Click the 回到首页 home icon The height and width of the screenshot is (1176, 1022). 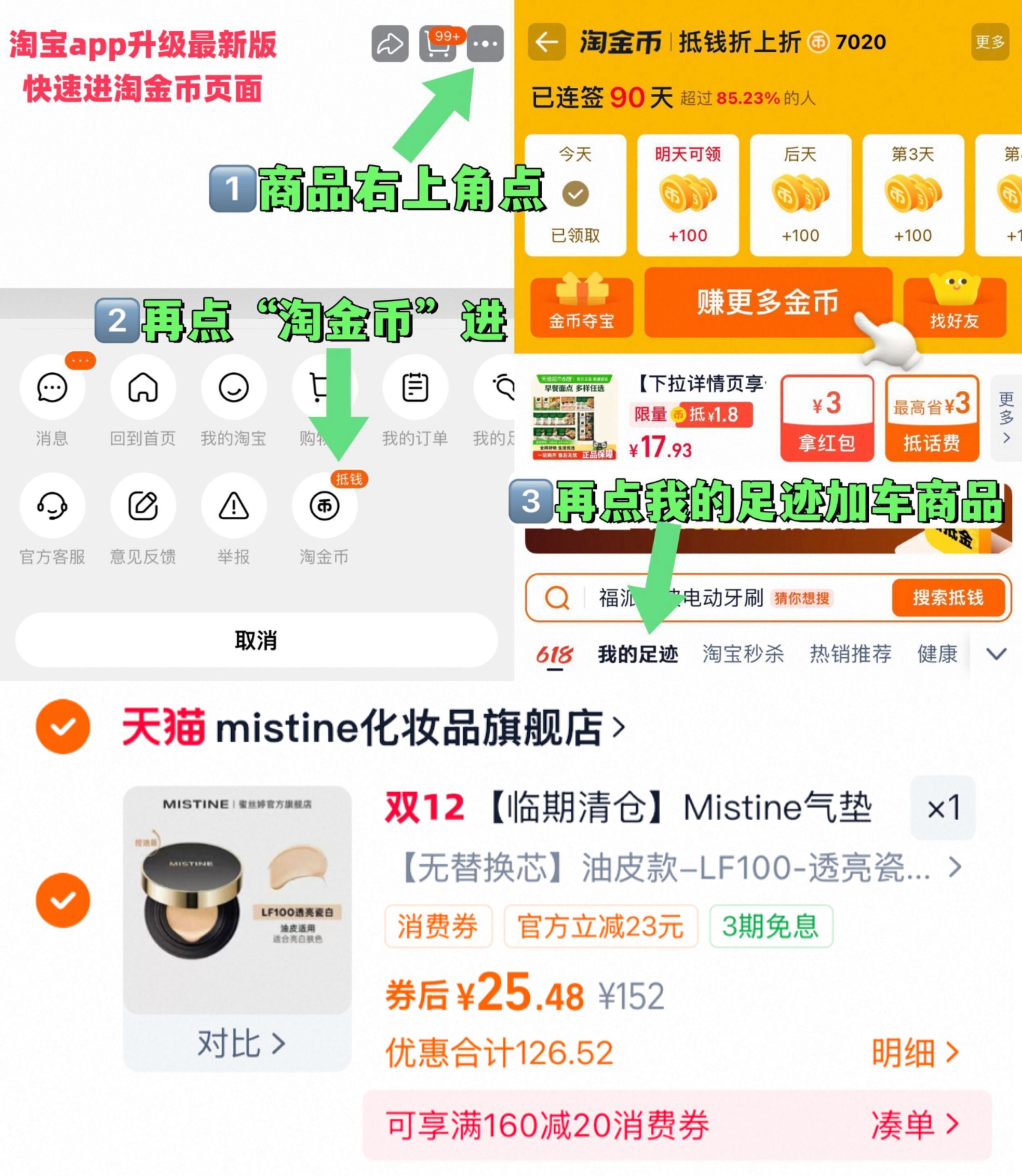[143, 388]
